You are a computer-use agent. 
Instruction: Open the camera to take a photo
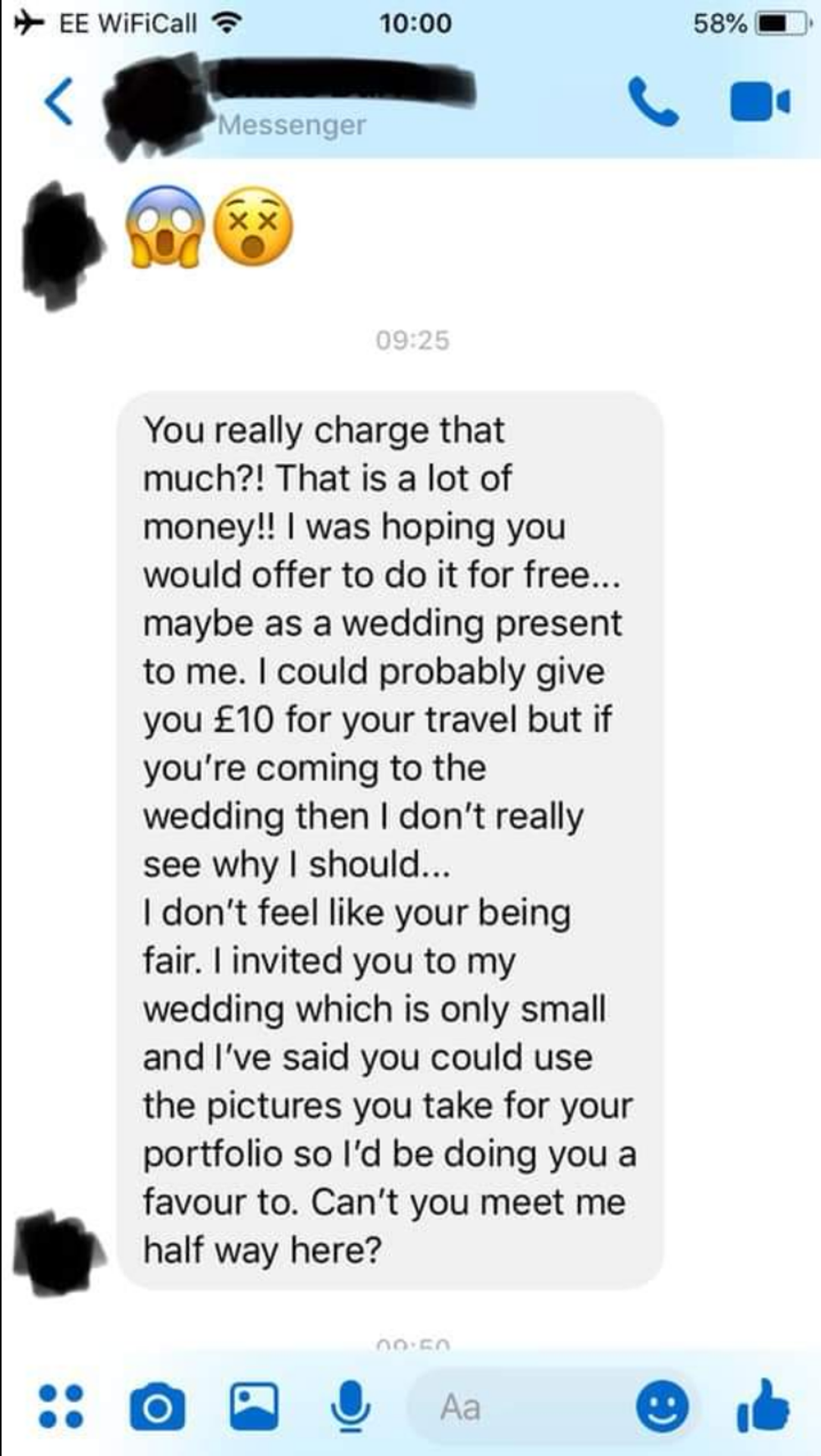pyautogui.click(x=157, y=1407)
